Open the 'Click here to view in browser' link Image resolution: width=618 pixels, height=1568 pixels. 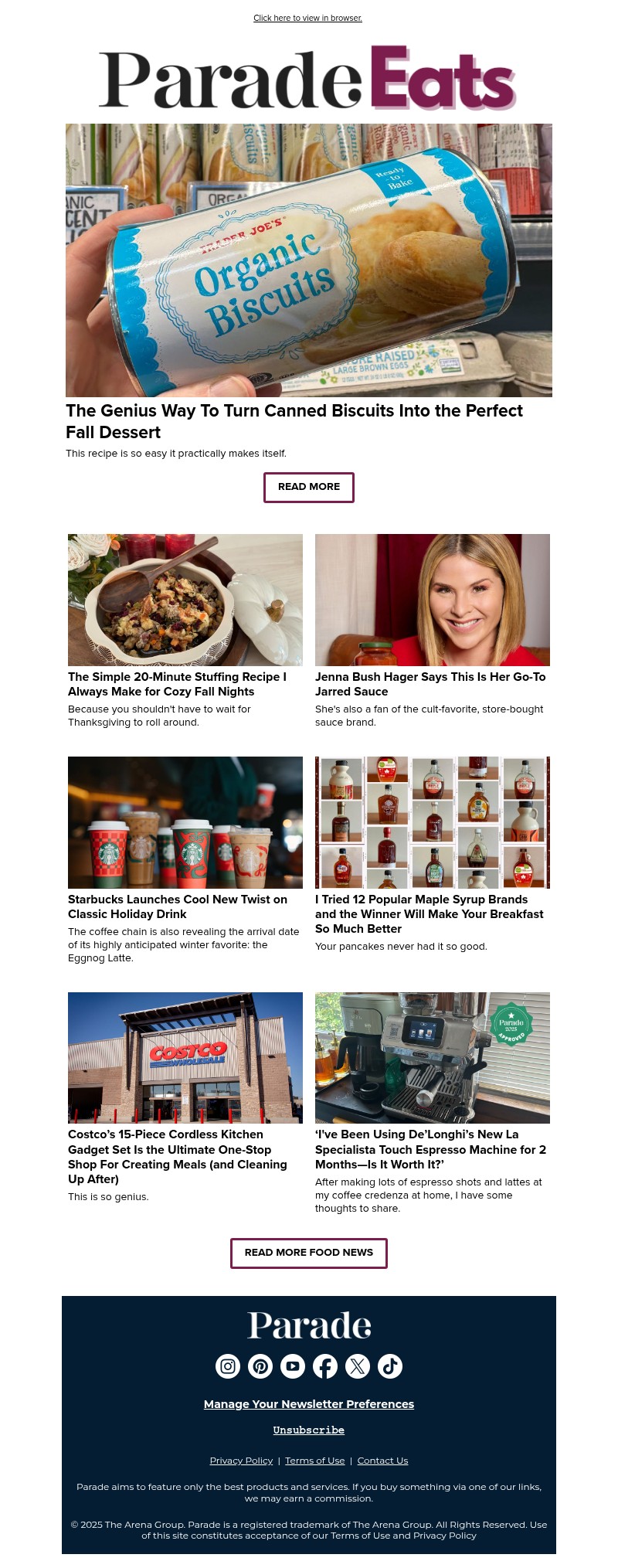point(307,18)
